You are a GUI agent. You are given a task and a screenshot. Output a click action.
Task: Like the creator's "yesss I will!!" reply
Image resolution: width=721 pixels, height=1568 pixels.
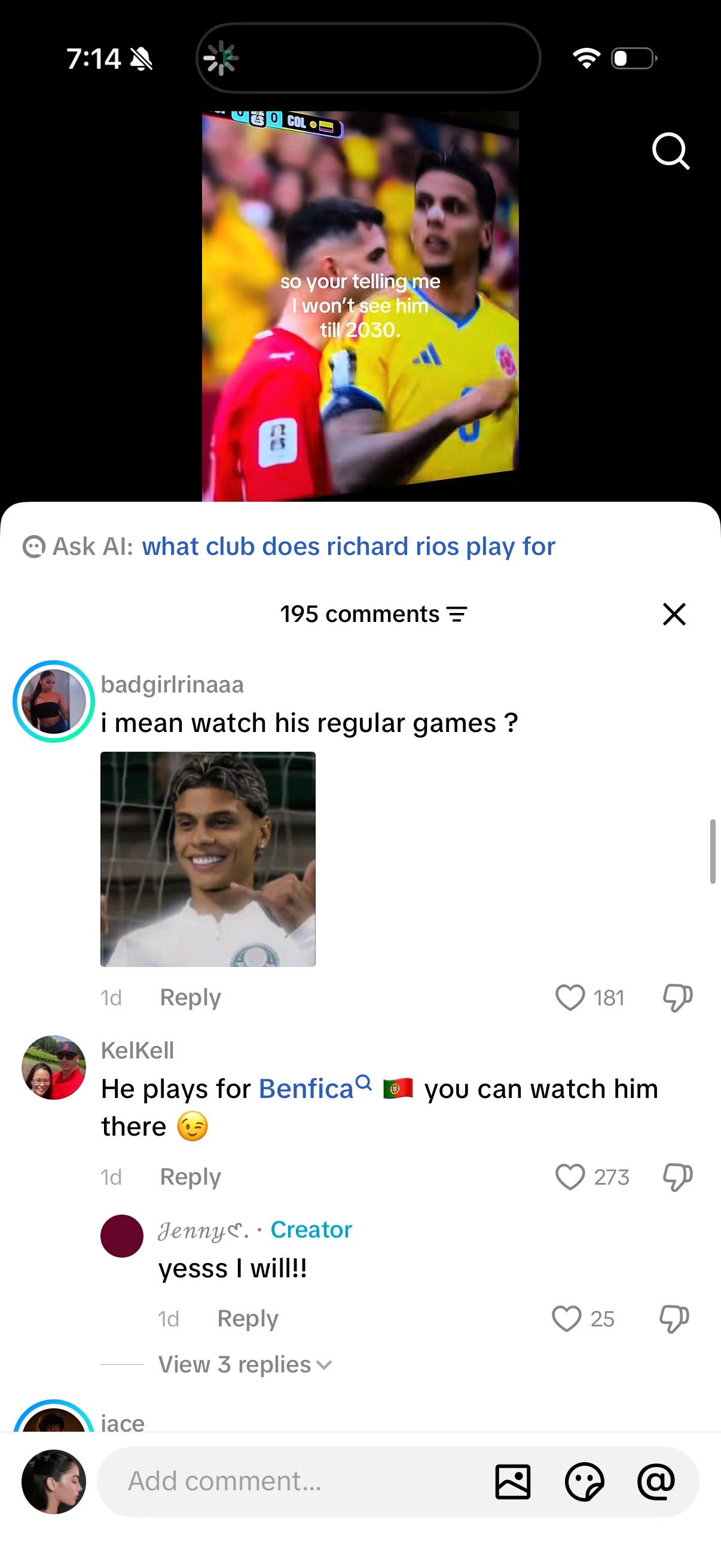pyautogui.click(x=566, y=1319)
